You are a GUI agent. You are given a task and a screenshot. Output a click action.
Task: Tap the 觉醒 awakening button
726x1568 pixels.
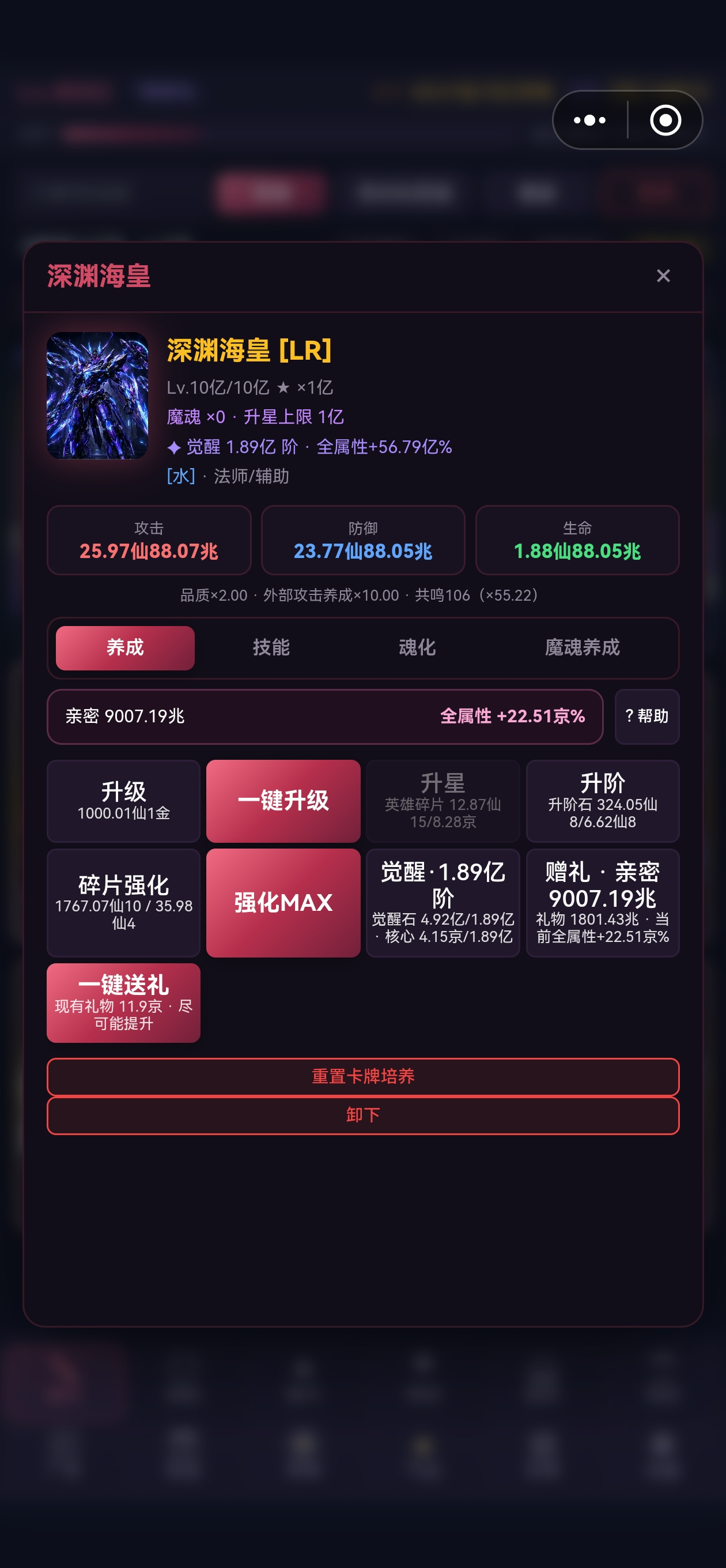443,903
